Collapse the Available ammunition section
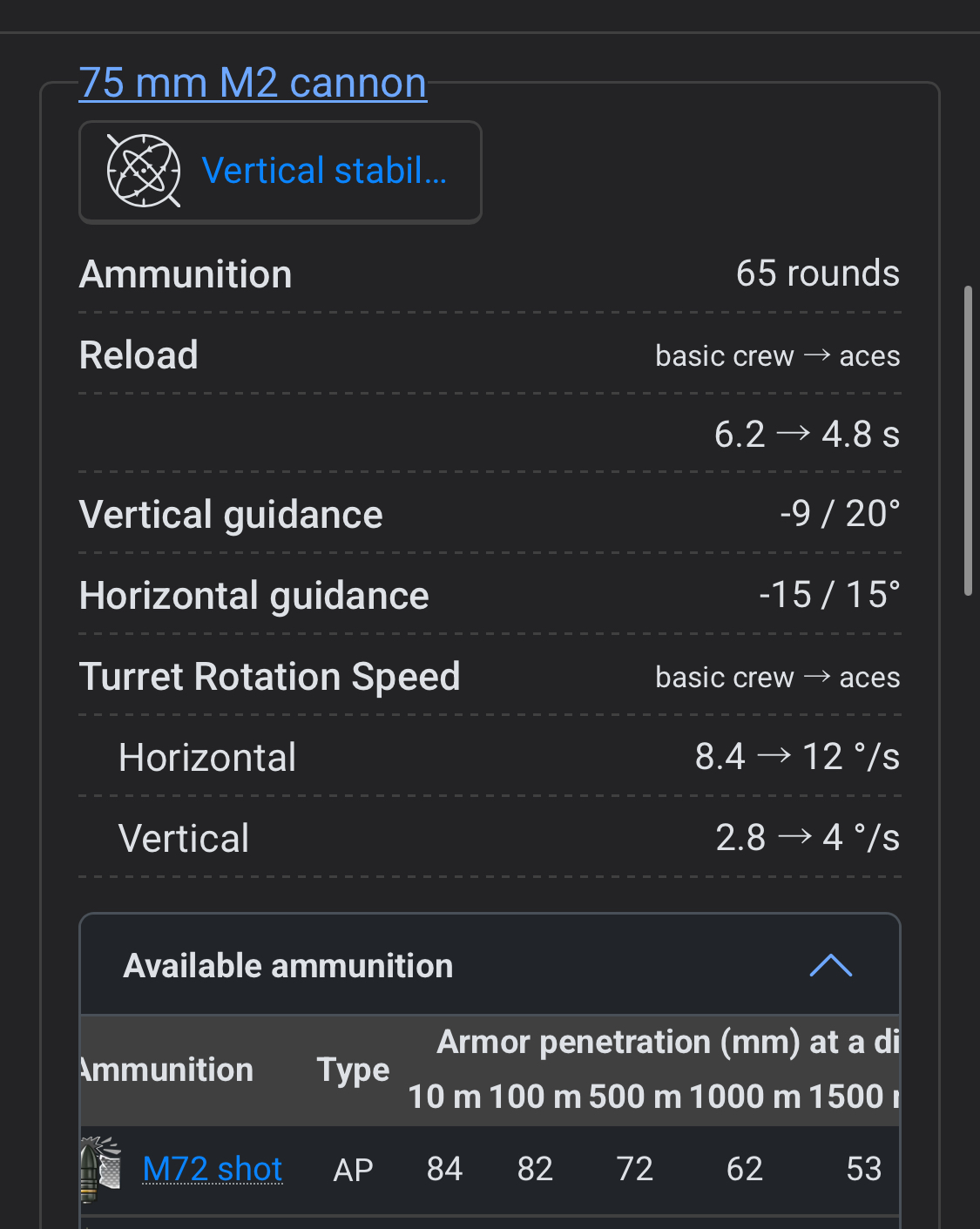This screenshot has width=980, height=1229. 830,965
